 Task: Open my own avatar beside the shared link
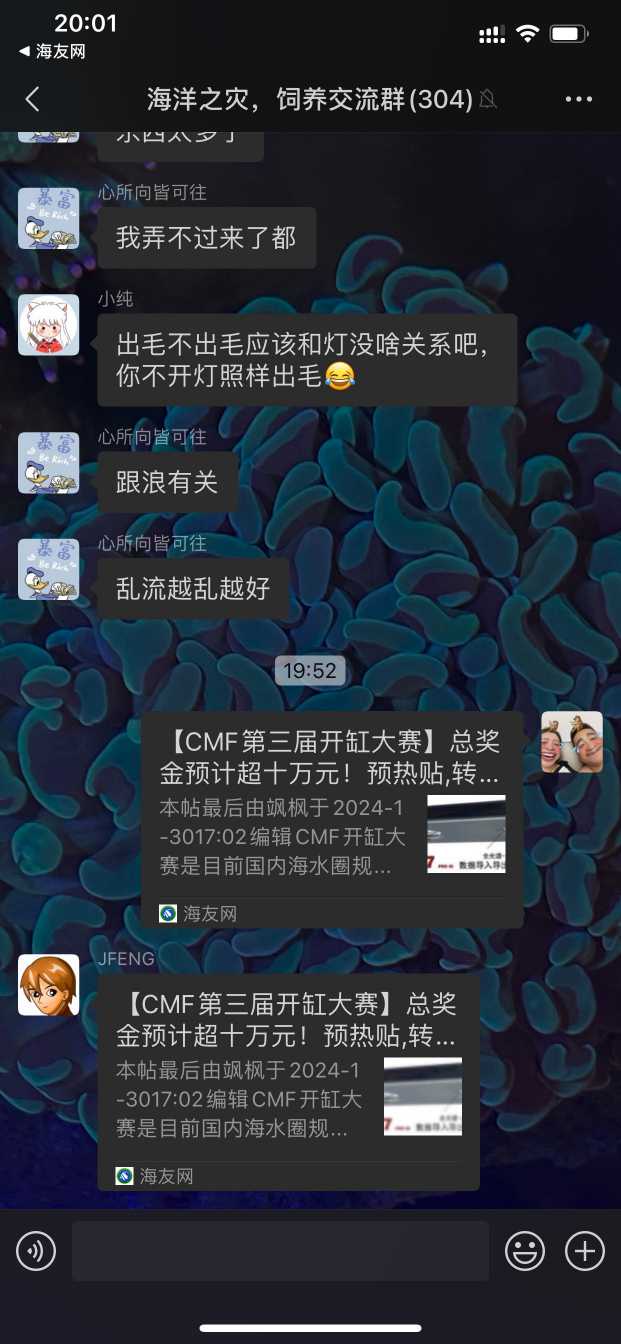[571, 742]
